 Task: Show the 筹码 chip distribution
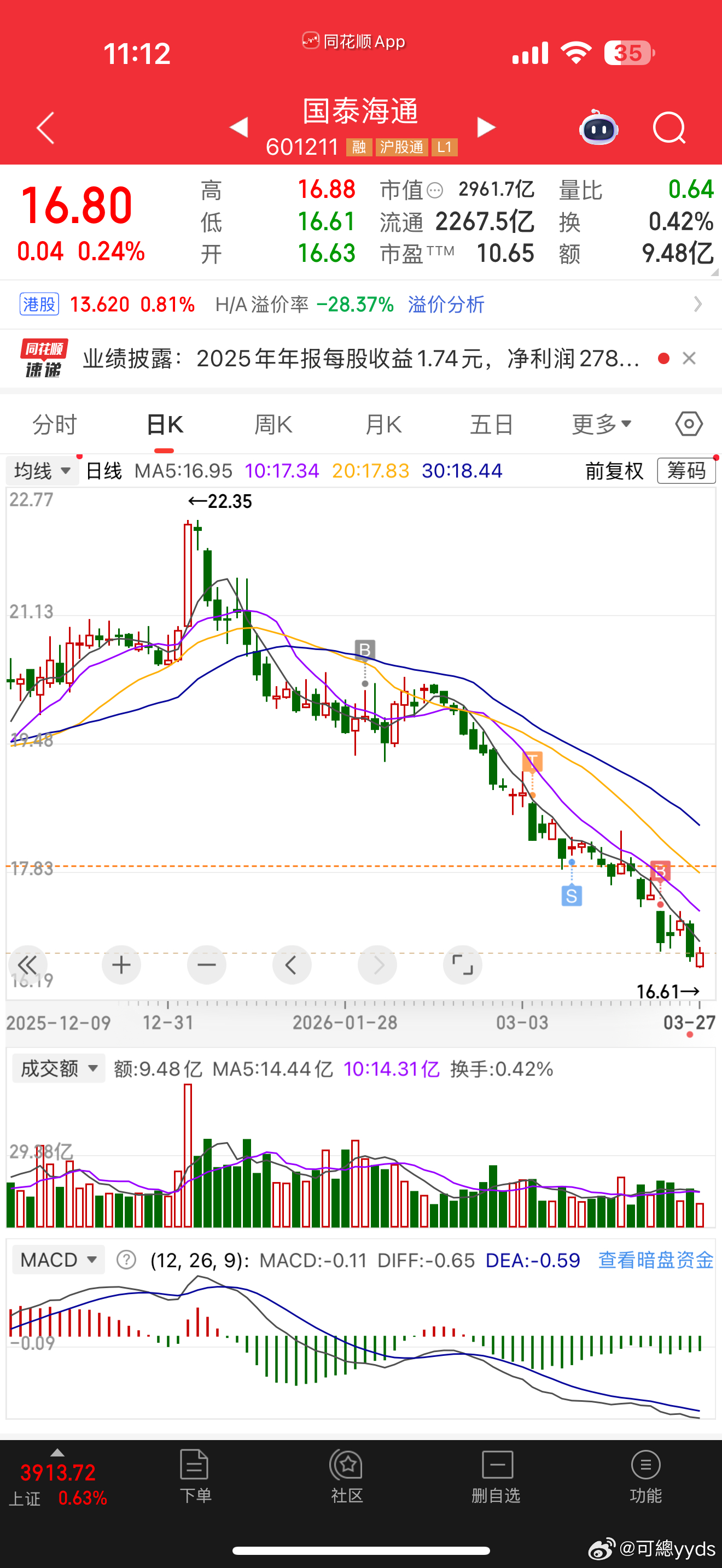pos(686,471)
